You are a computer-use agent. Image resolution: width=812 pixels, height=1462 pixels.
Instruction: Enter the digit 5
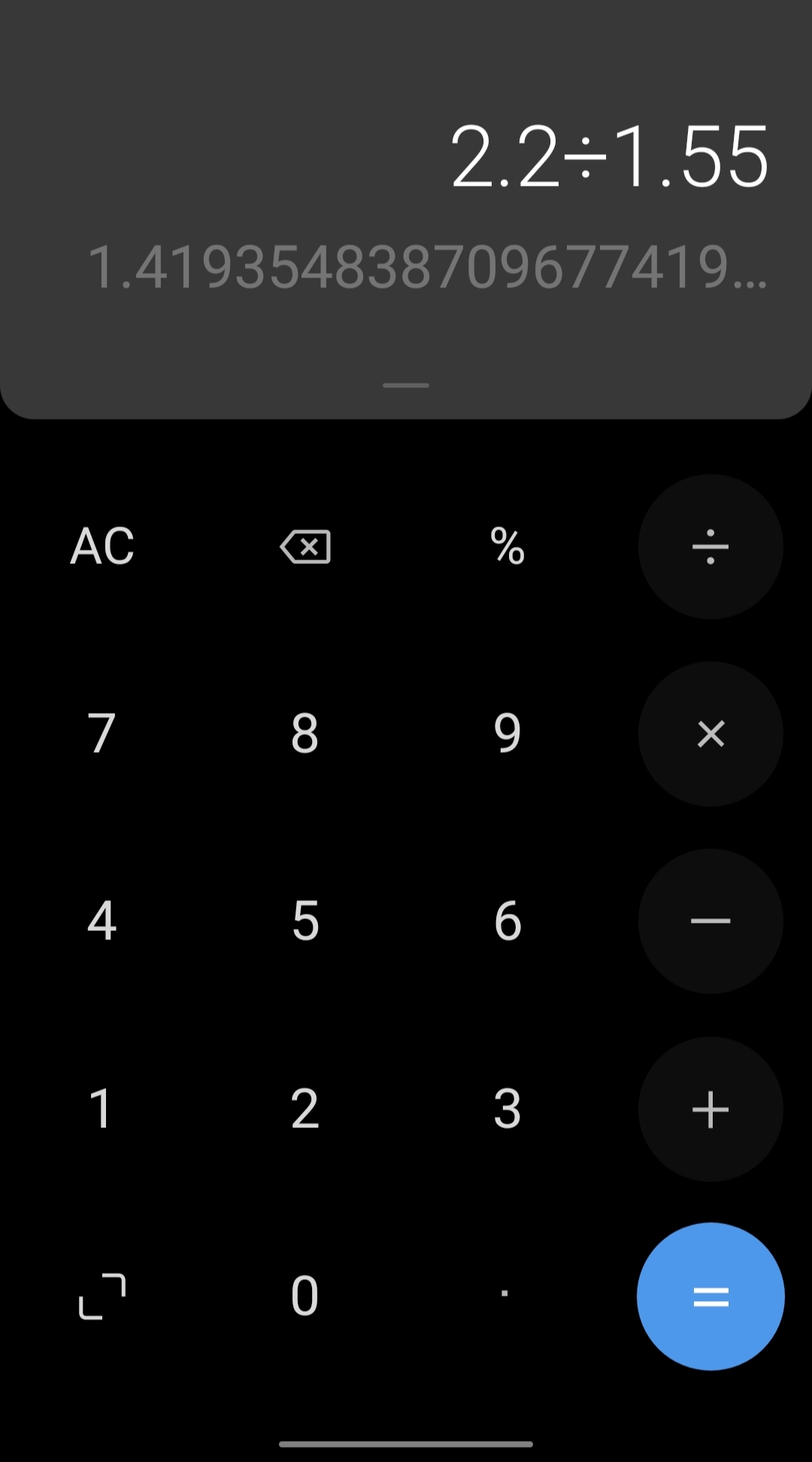[304, 921]
